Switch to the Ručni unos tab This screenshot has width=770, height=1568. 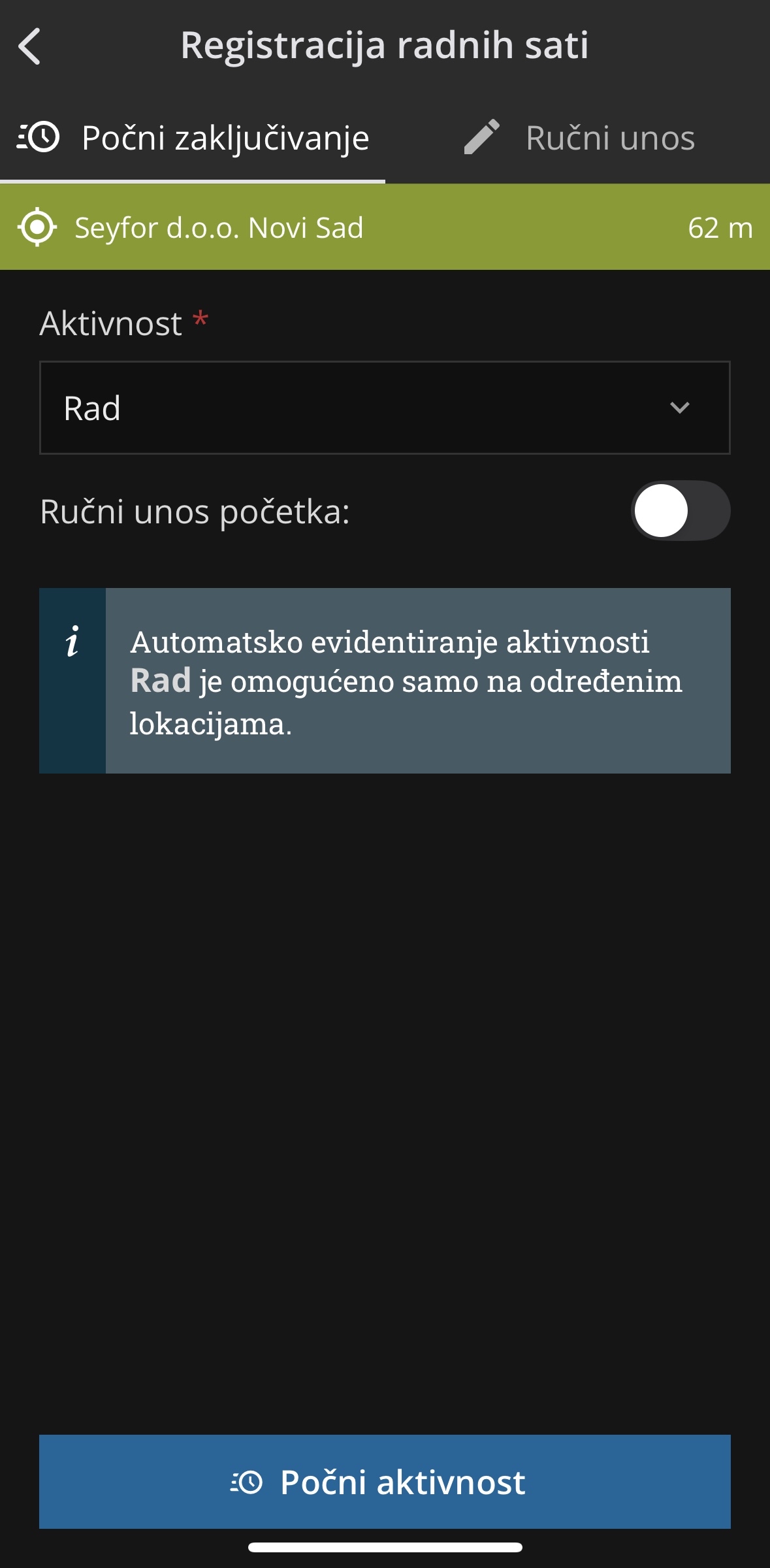pos(578,138)
